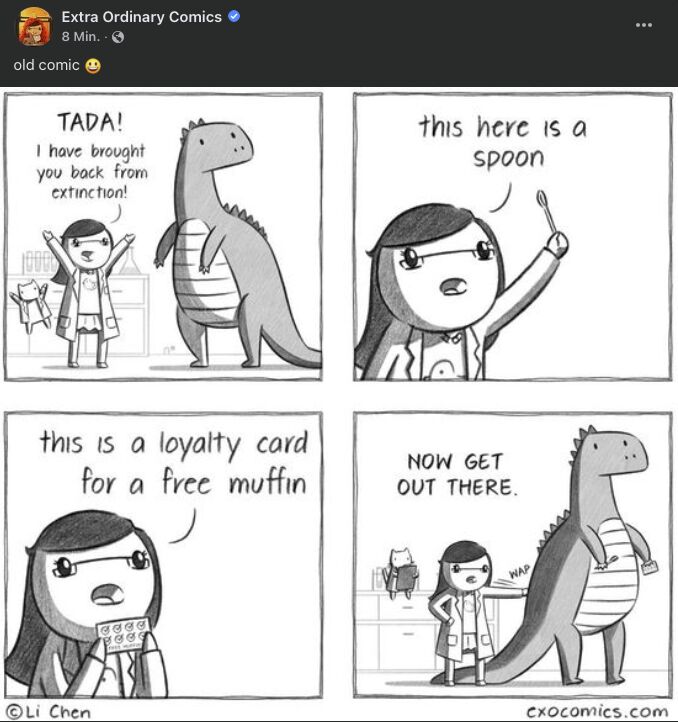
Task: Open the Extra Ordinary Comics page name
Action: pos(141,16)
